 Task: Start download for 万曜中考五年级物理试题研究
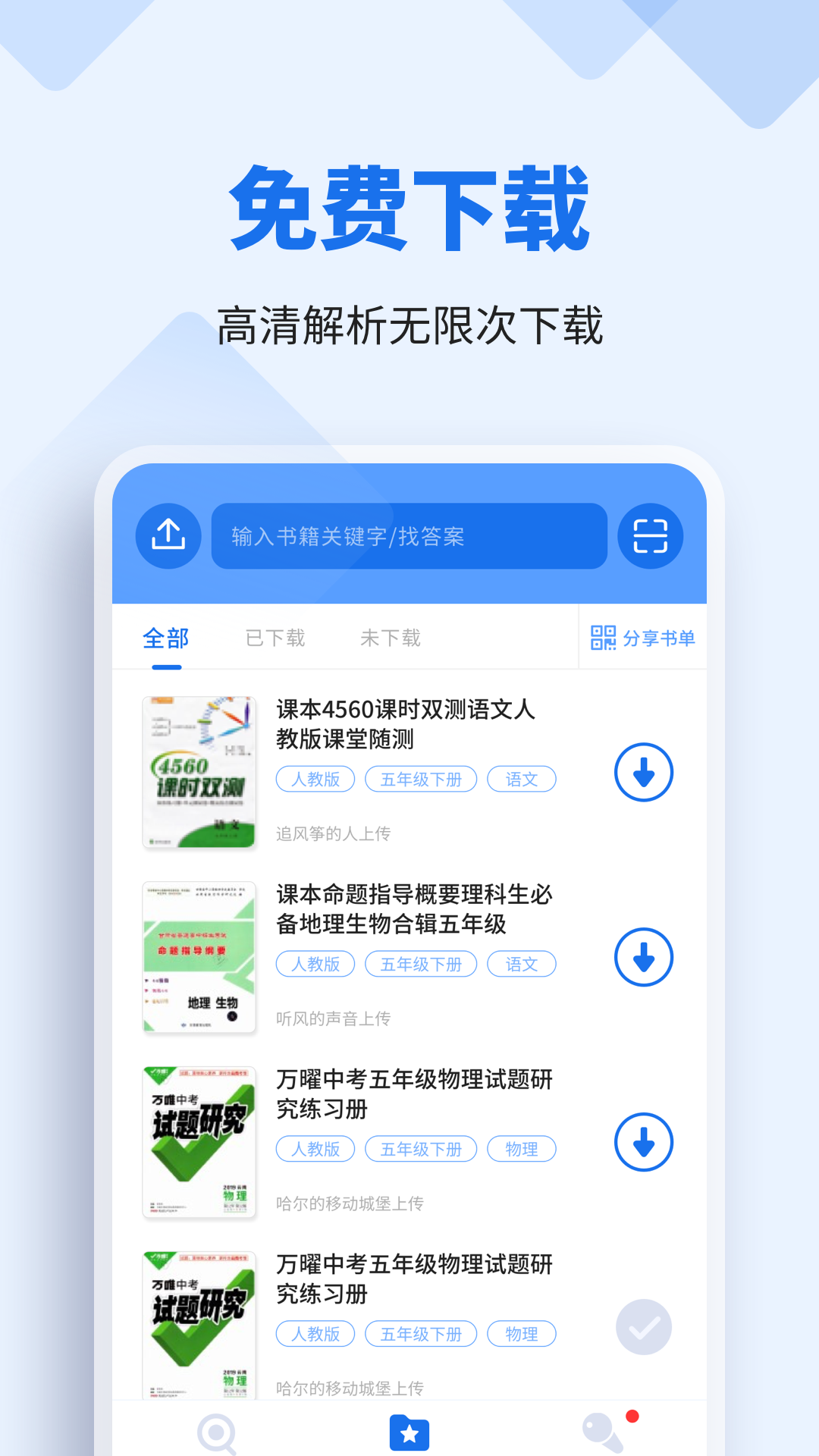coord(643,1142)
